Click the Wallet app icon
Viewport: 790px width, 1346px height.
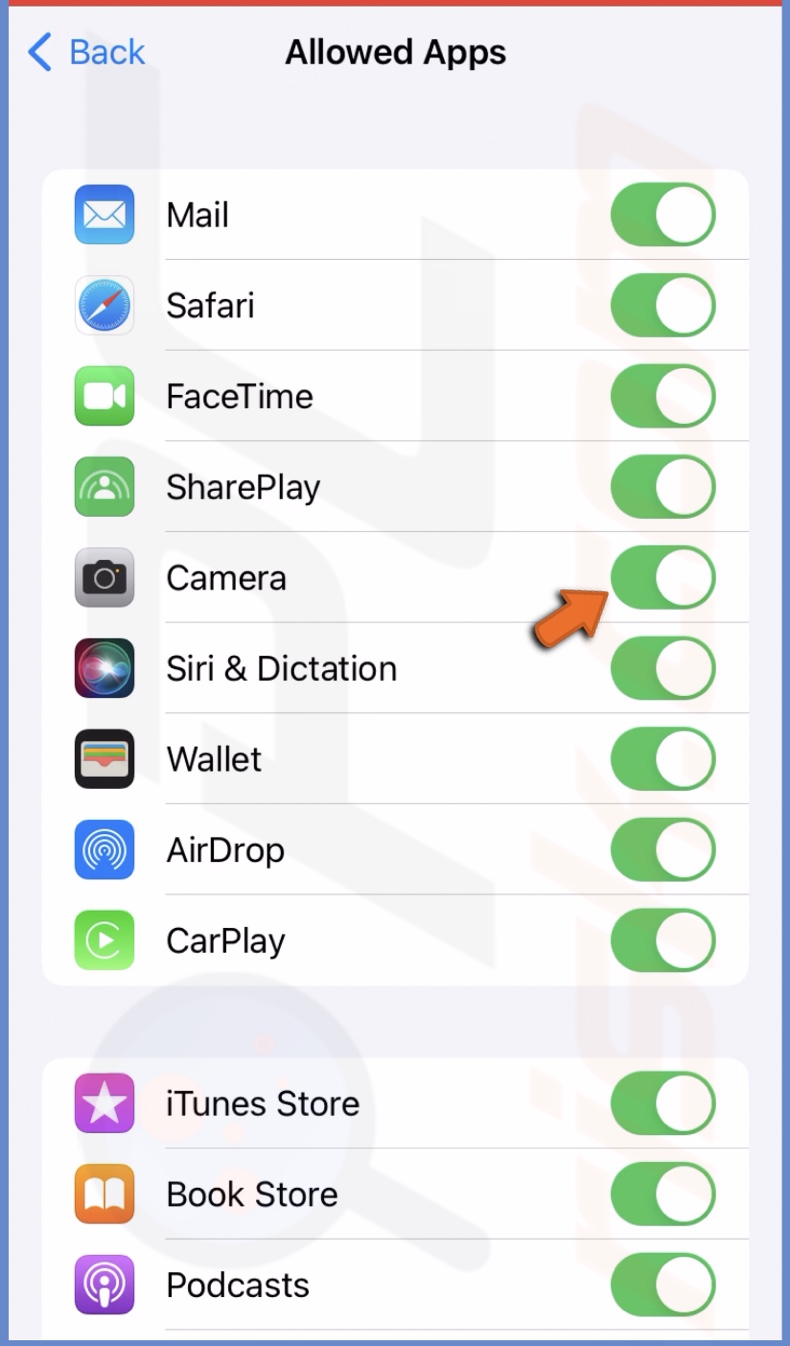103,759
